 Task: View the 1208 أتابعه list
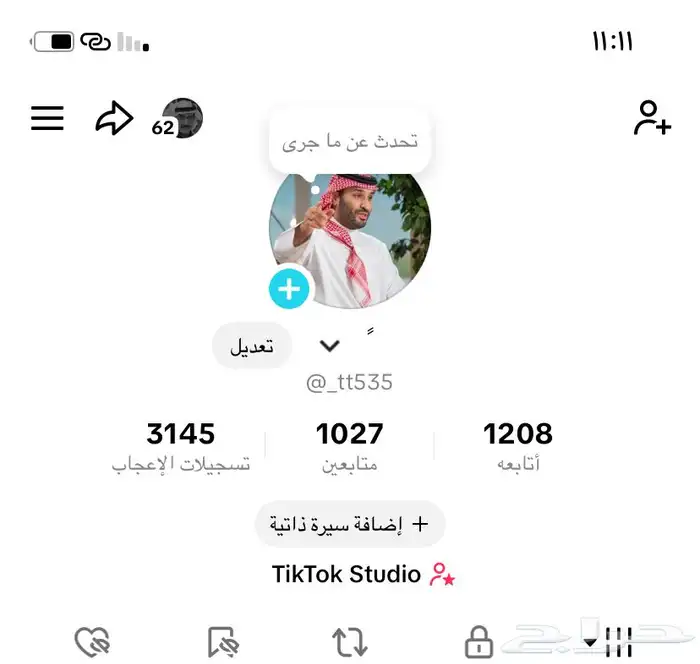[x=518, y=446]
